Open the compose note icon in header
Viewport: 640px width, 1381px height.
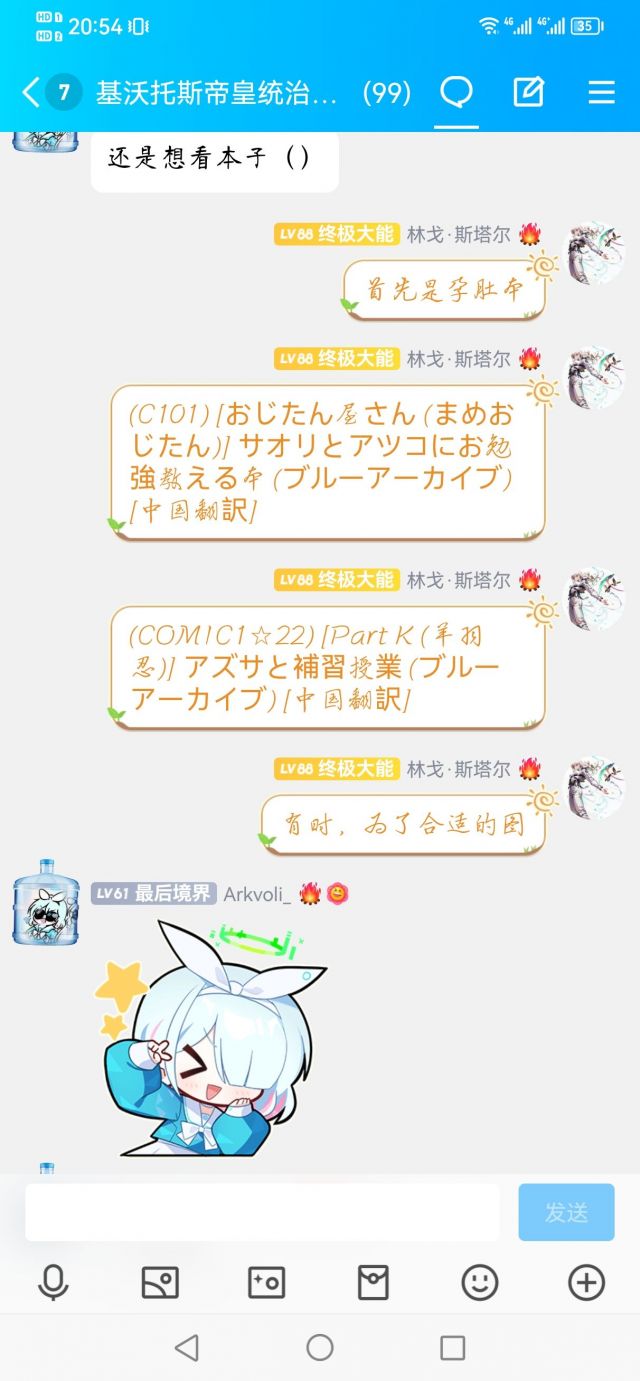[x=528, y=93]
